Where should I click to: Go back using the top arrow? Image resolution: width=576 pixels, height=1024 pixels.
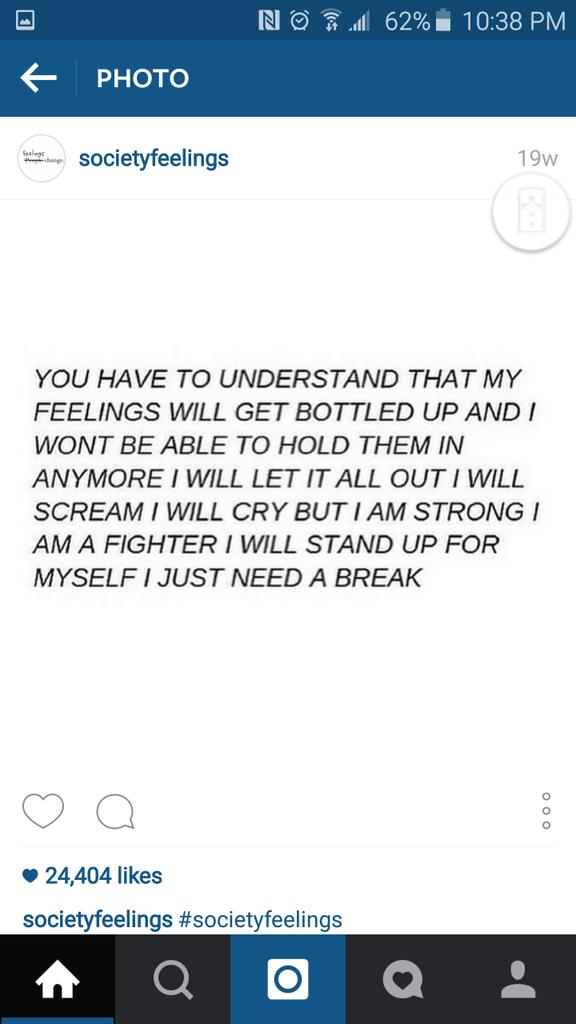(38, 78)
